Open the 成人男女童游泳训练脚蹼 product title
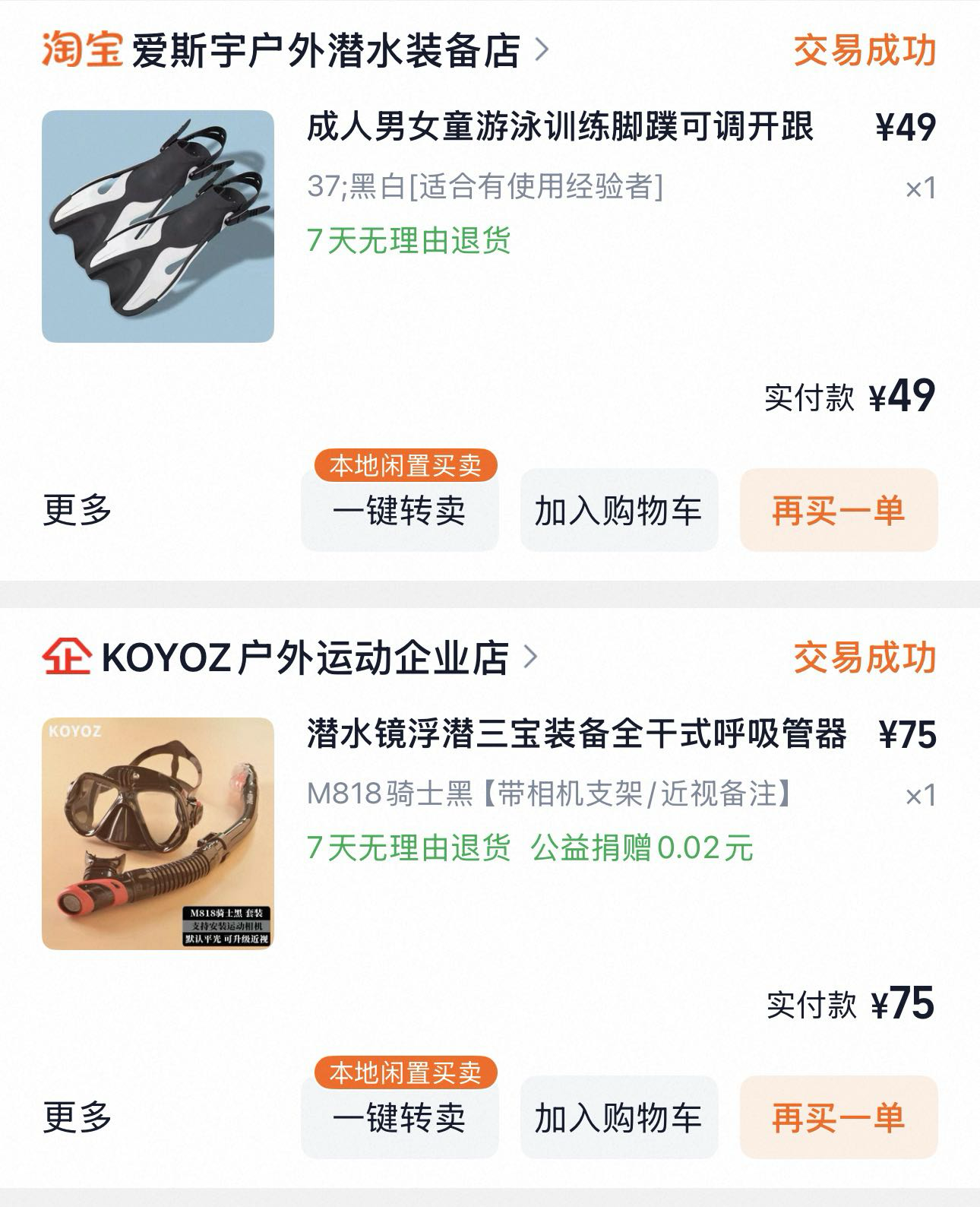 (562, 131)
